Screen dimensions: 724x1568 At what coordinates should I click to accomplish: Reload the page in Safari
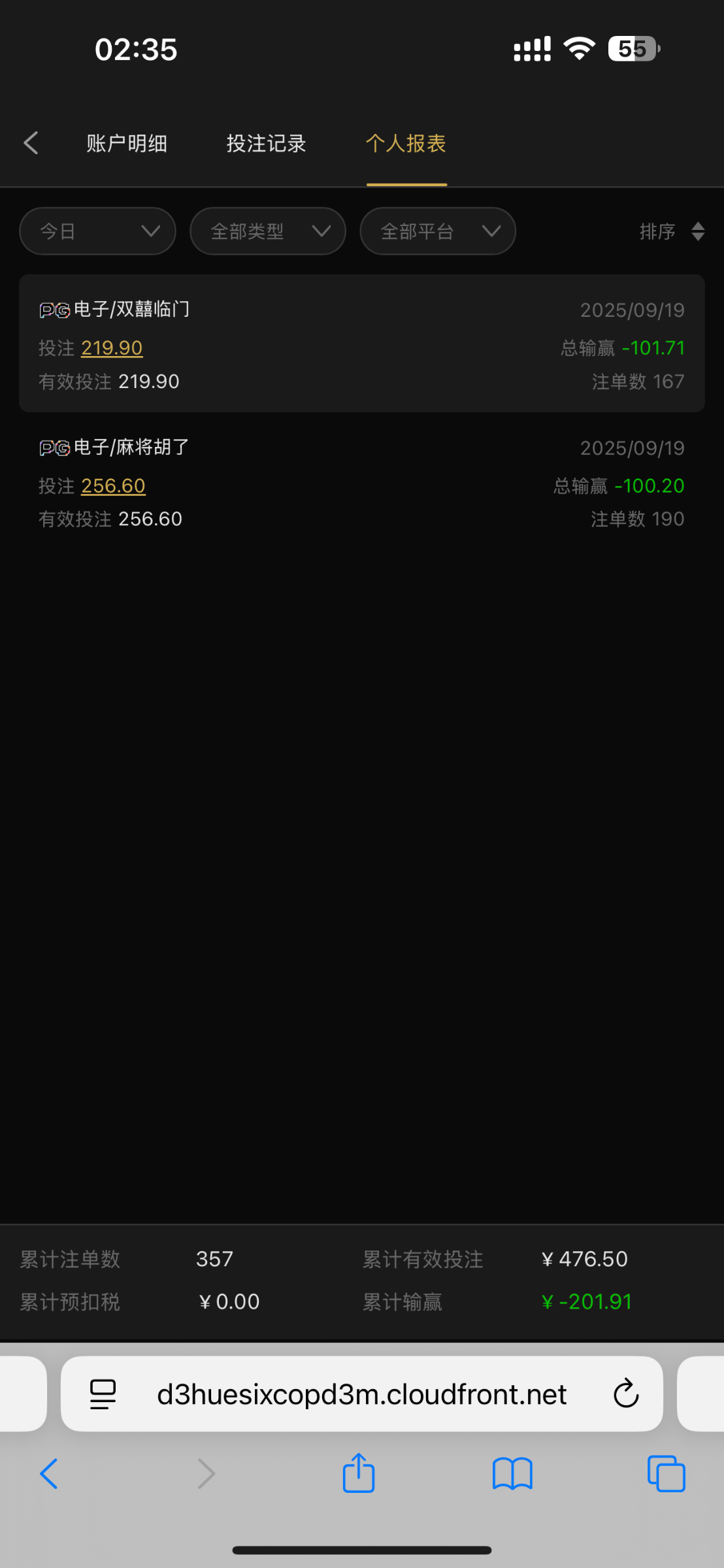point(625,1394)
